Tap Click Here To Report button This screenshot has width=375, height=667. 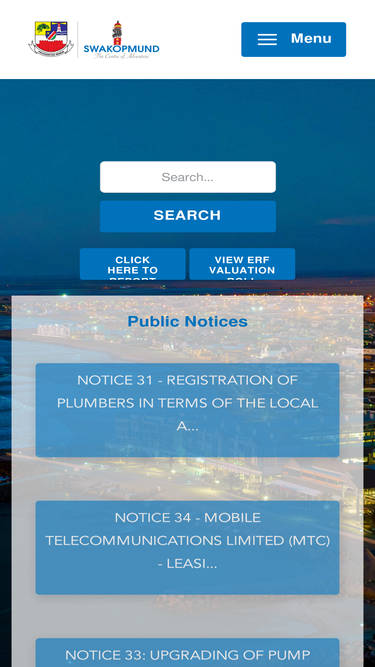(x=132, y=264)
